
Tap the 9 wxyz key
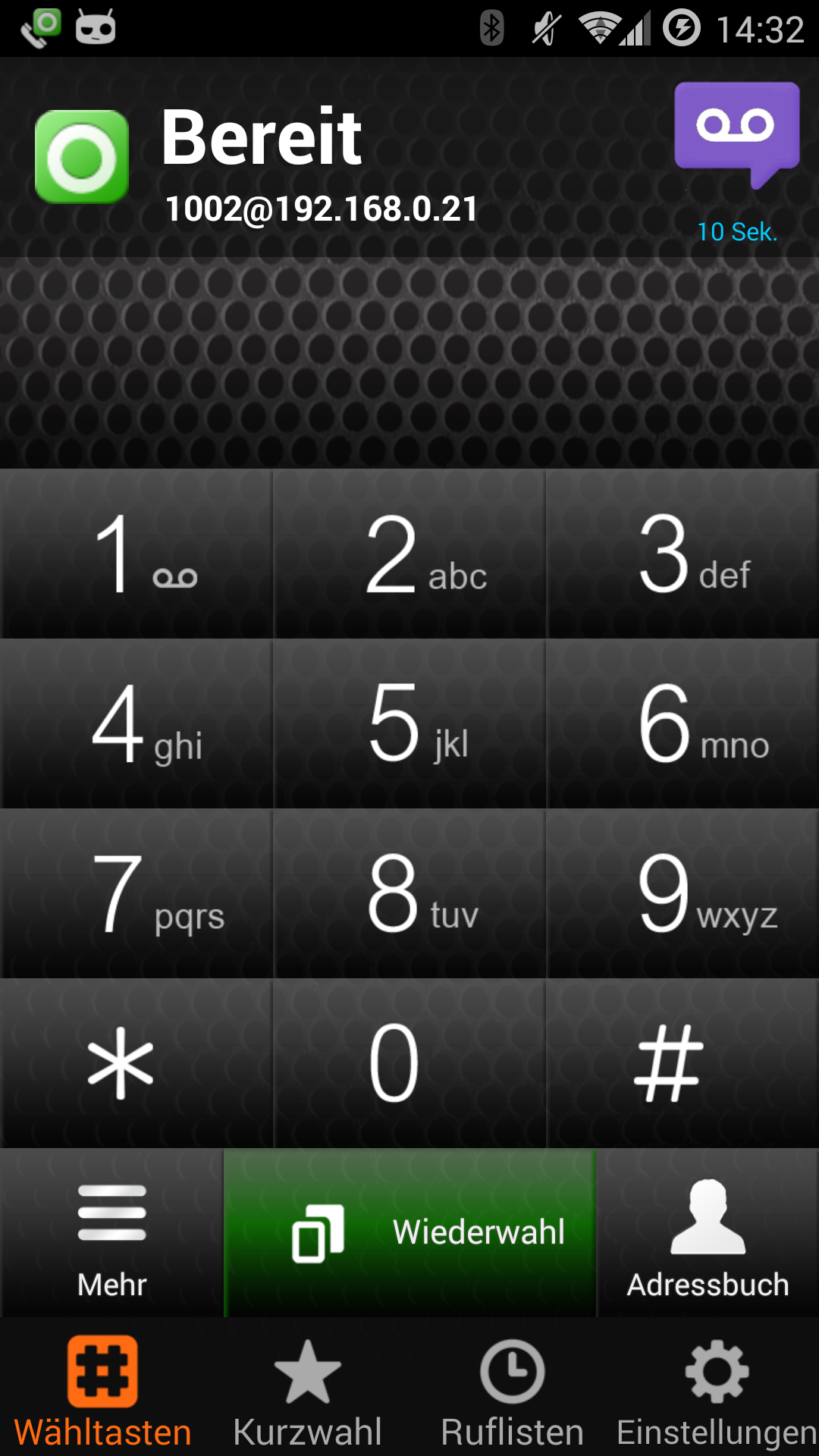pos(682,893)
